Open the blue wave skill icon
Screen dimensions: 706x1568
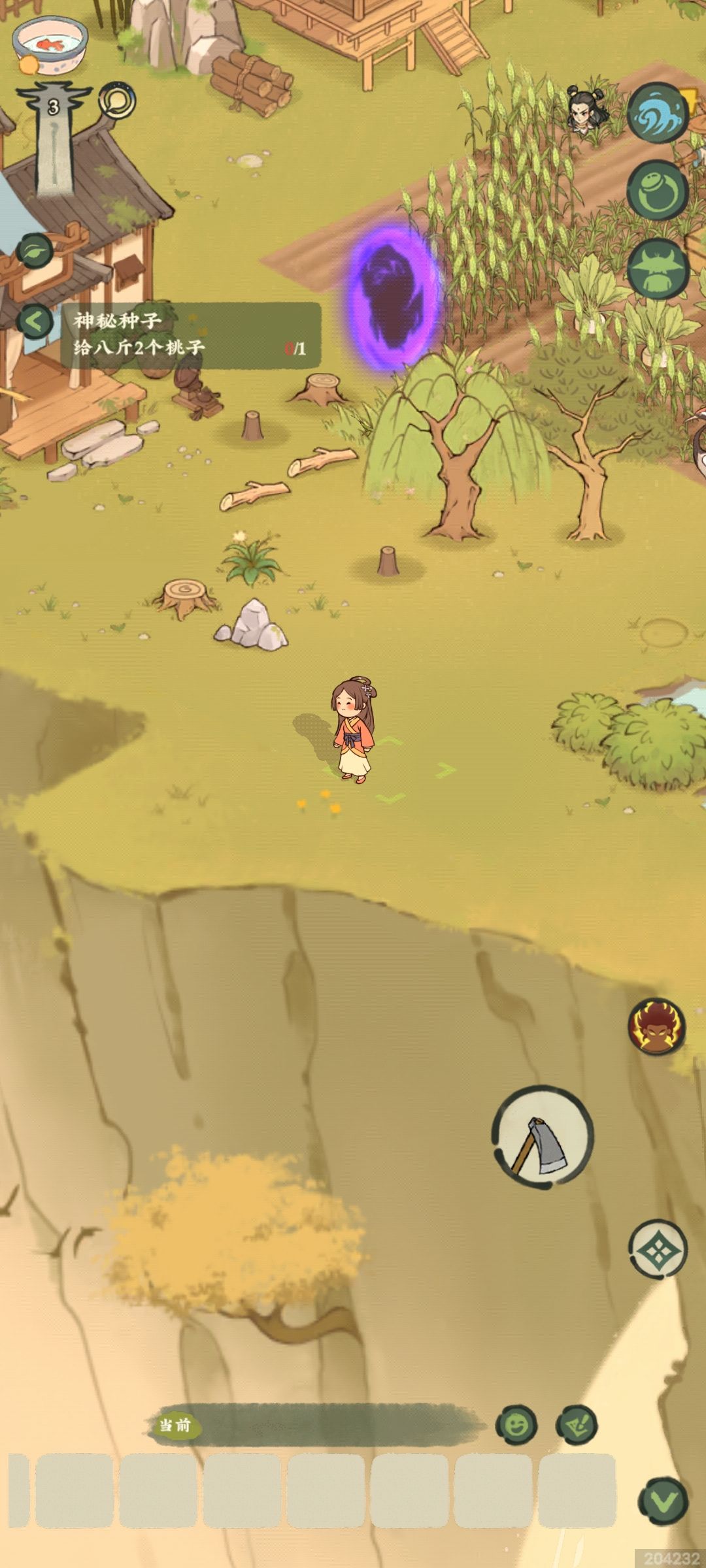[658, 113]
